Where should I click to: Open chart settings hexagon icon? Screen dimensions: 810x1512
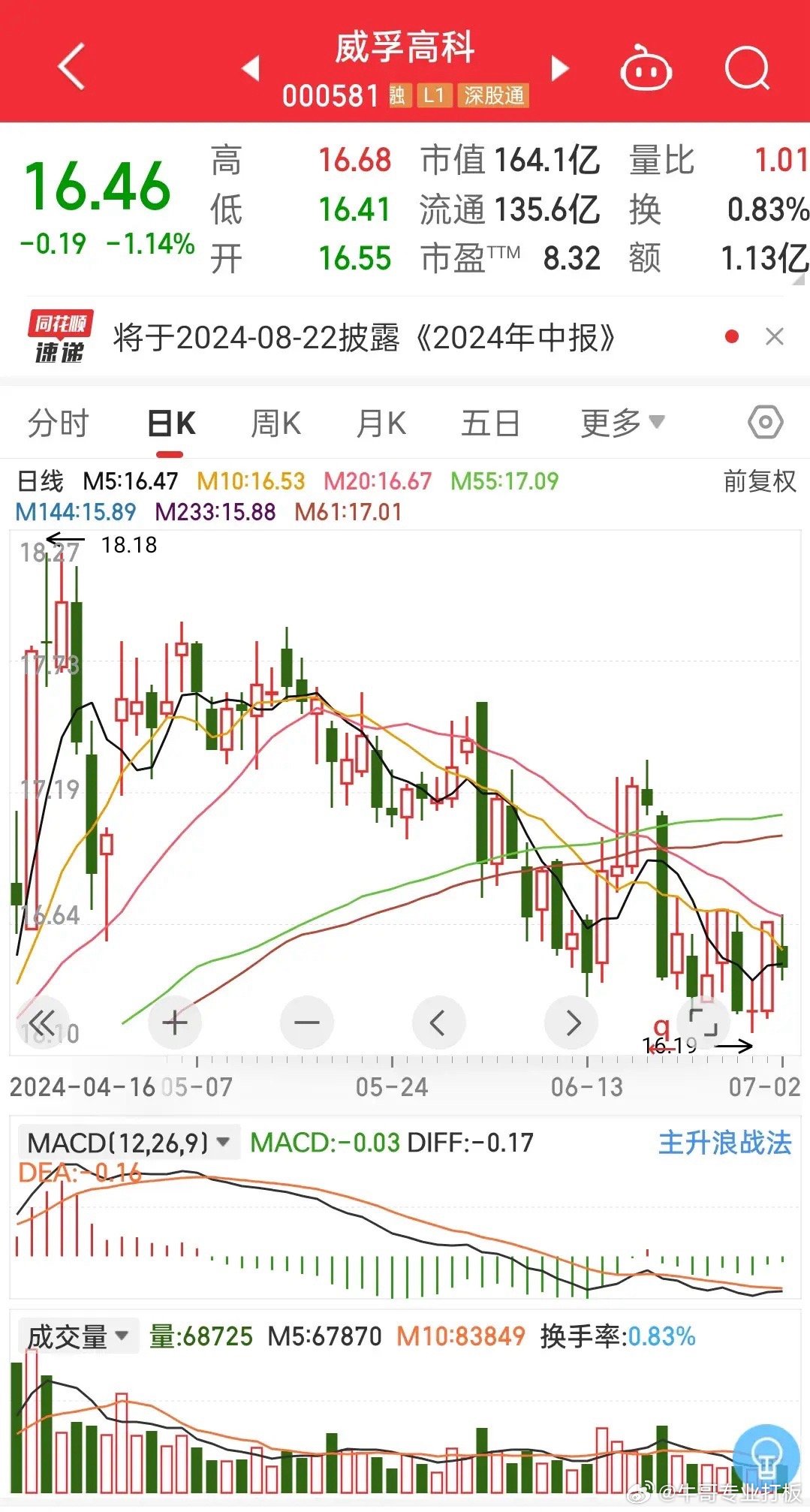click(x=765, y=423)
